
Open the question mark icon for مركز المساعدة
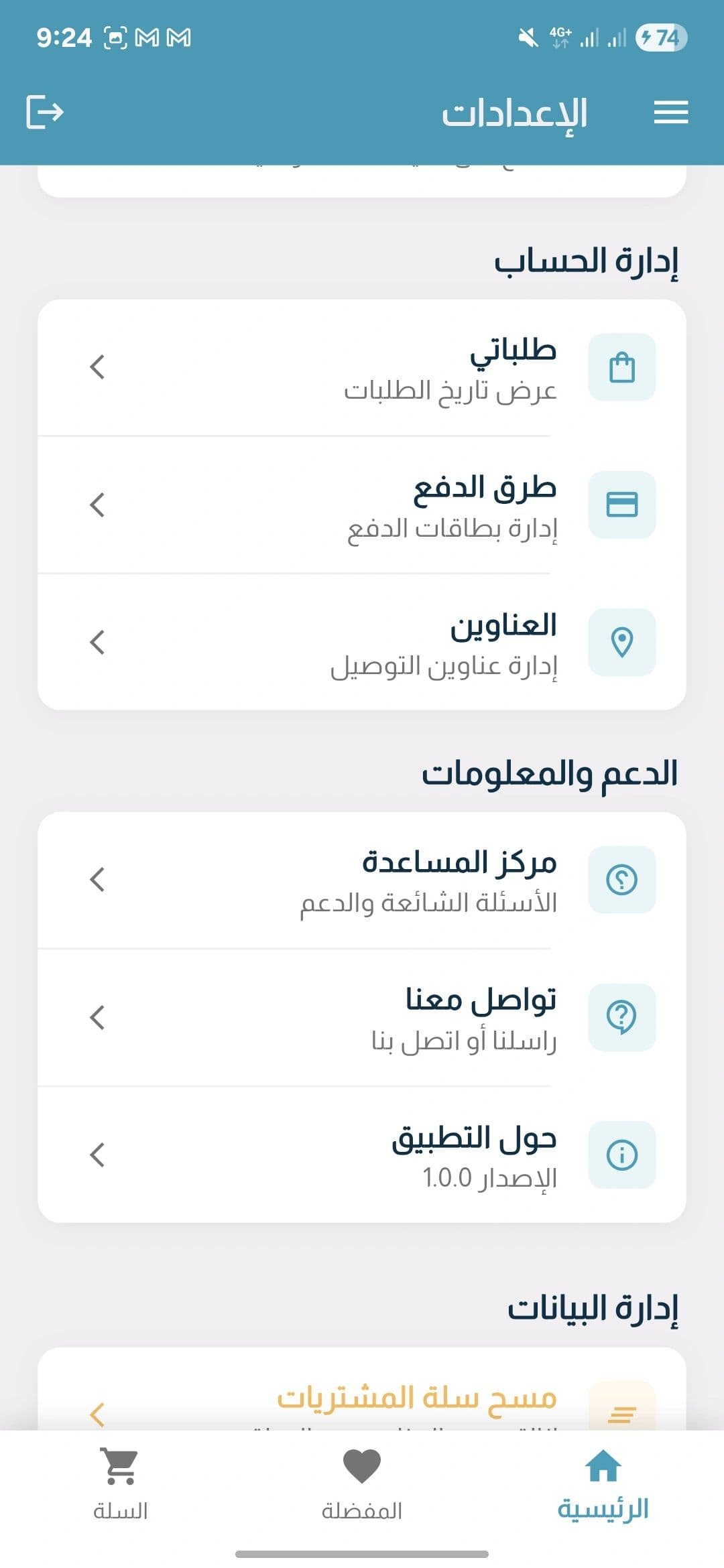pyautogui.click(x=622, y=881)
